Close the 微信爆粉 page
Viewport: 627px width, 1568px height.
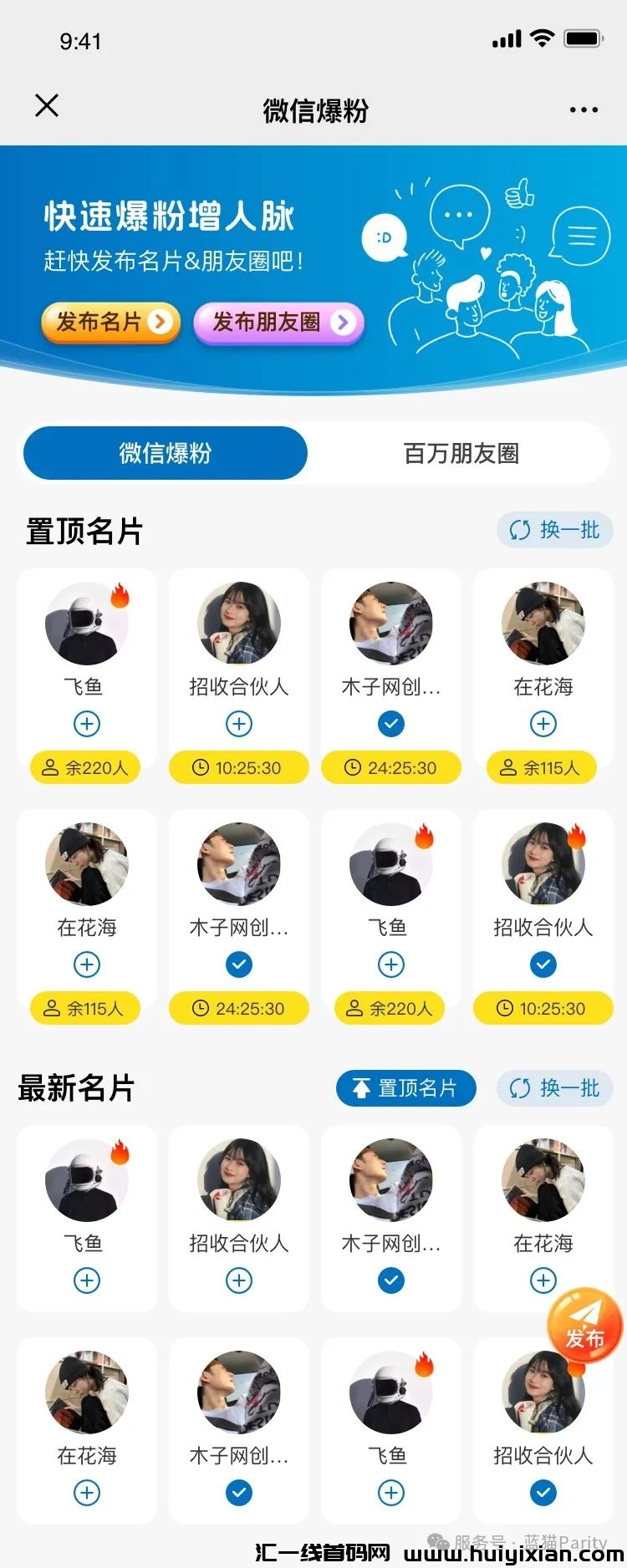47,105
